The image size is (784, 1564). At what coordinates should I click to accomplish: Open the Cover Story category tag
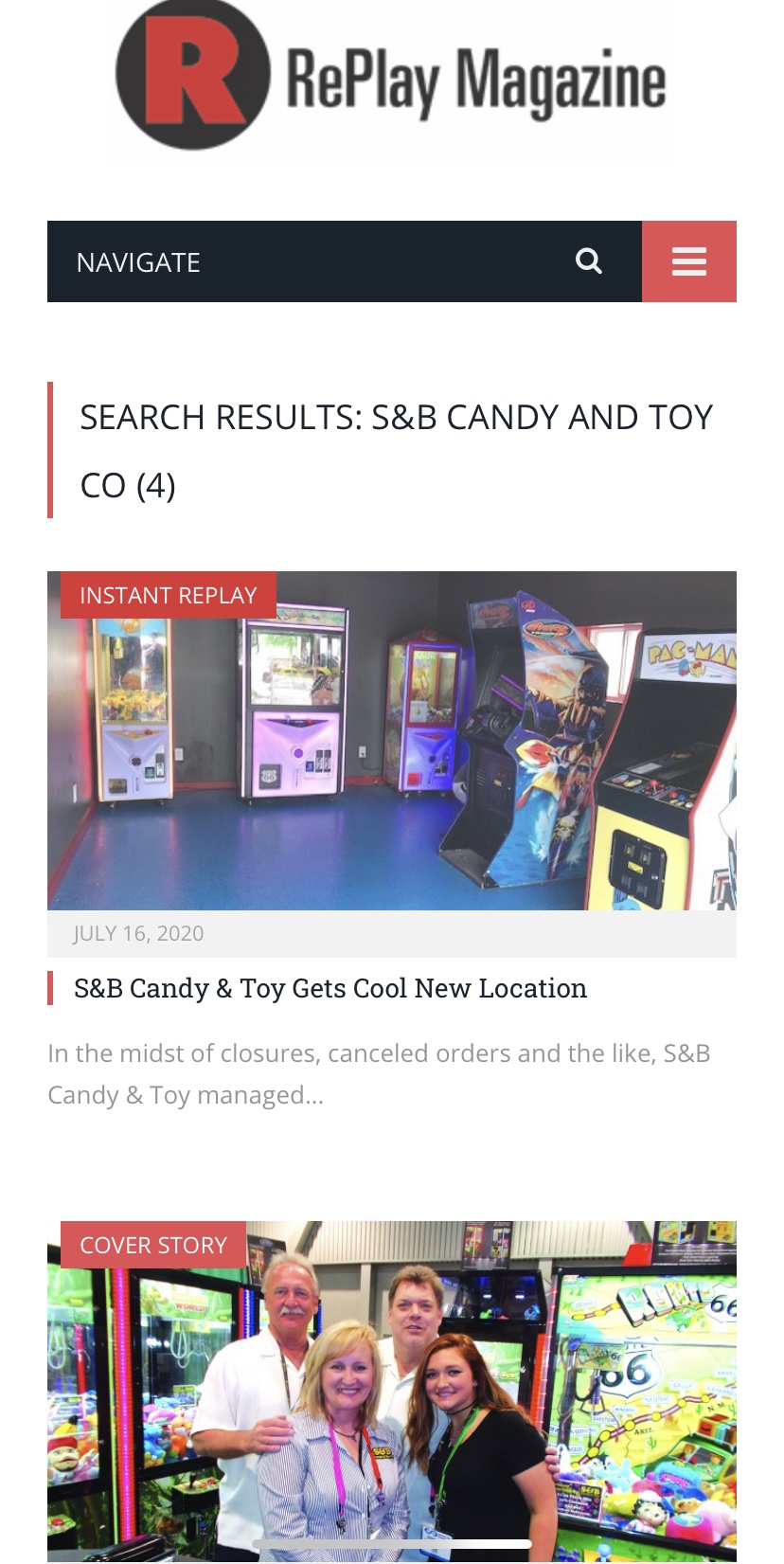(153, 1245)
